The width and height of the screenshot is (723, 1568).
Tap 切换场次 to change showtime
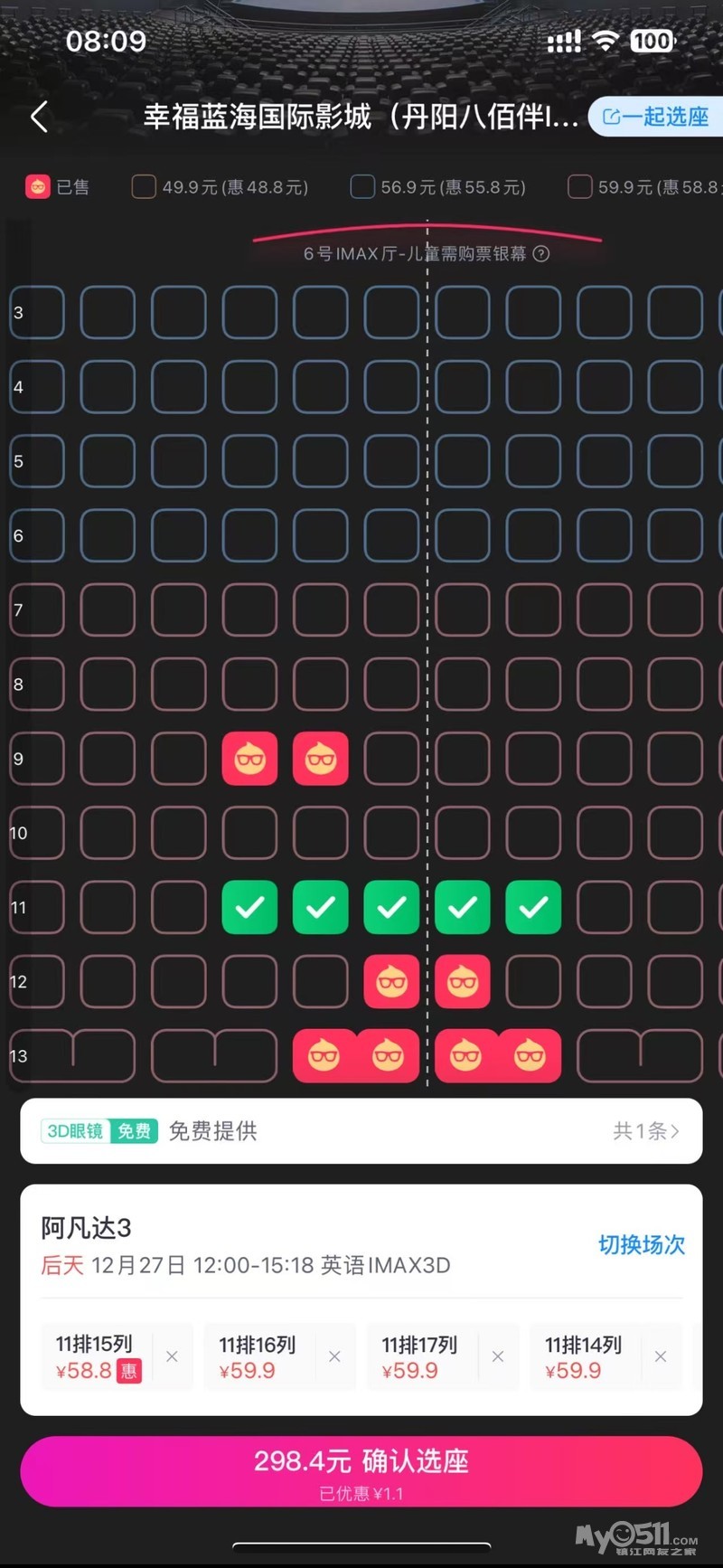[642, 1245]
